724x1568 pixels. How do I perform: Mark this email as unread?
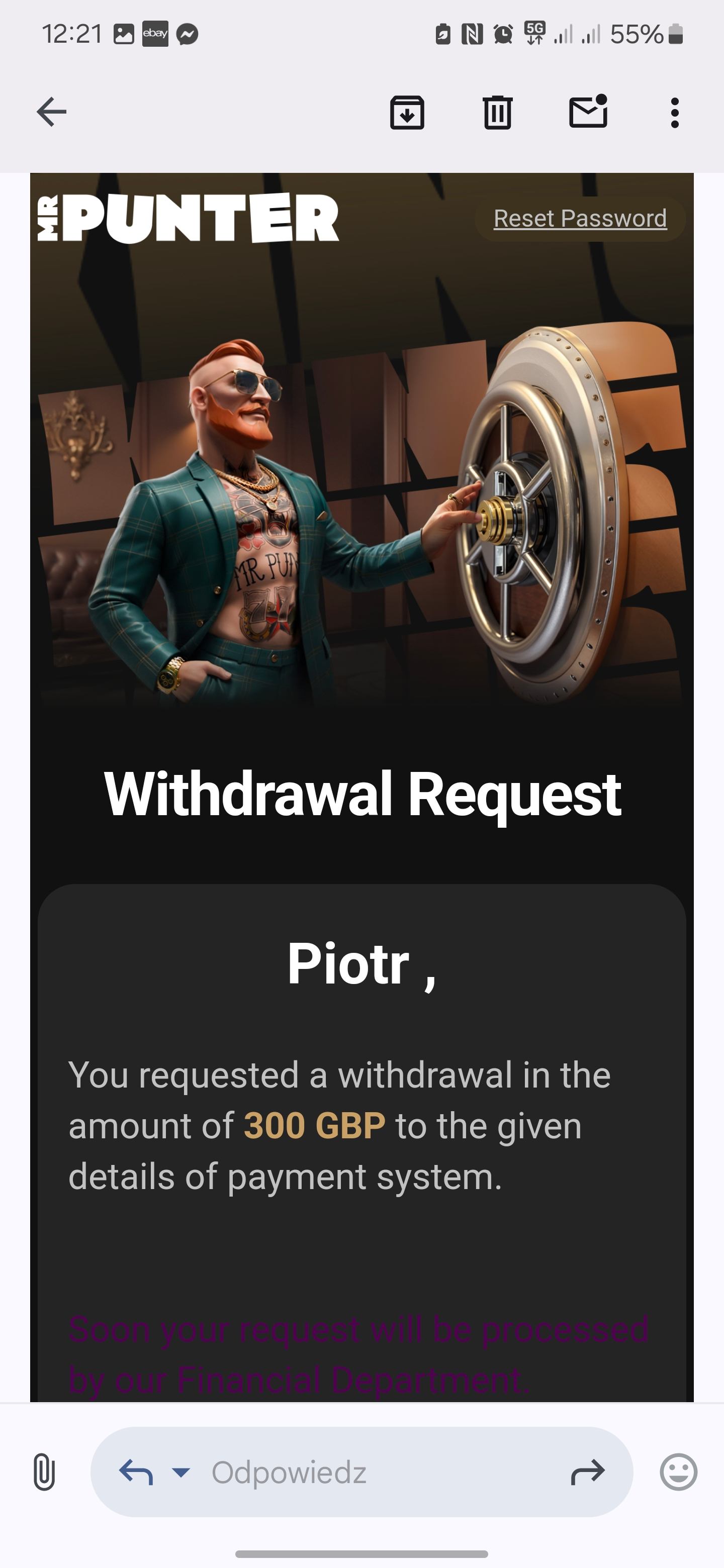point(588,112)
